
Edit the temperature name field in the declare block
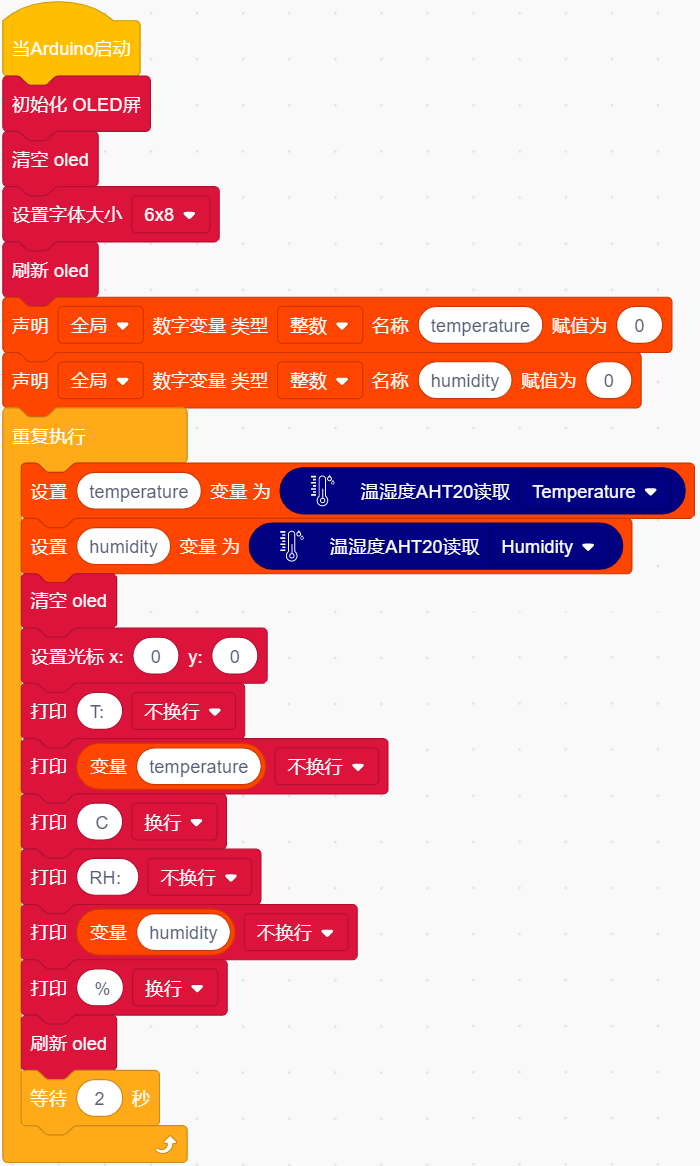[480, 326]
